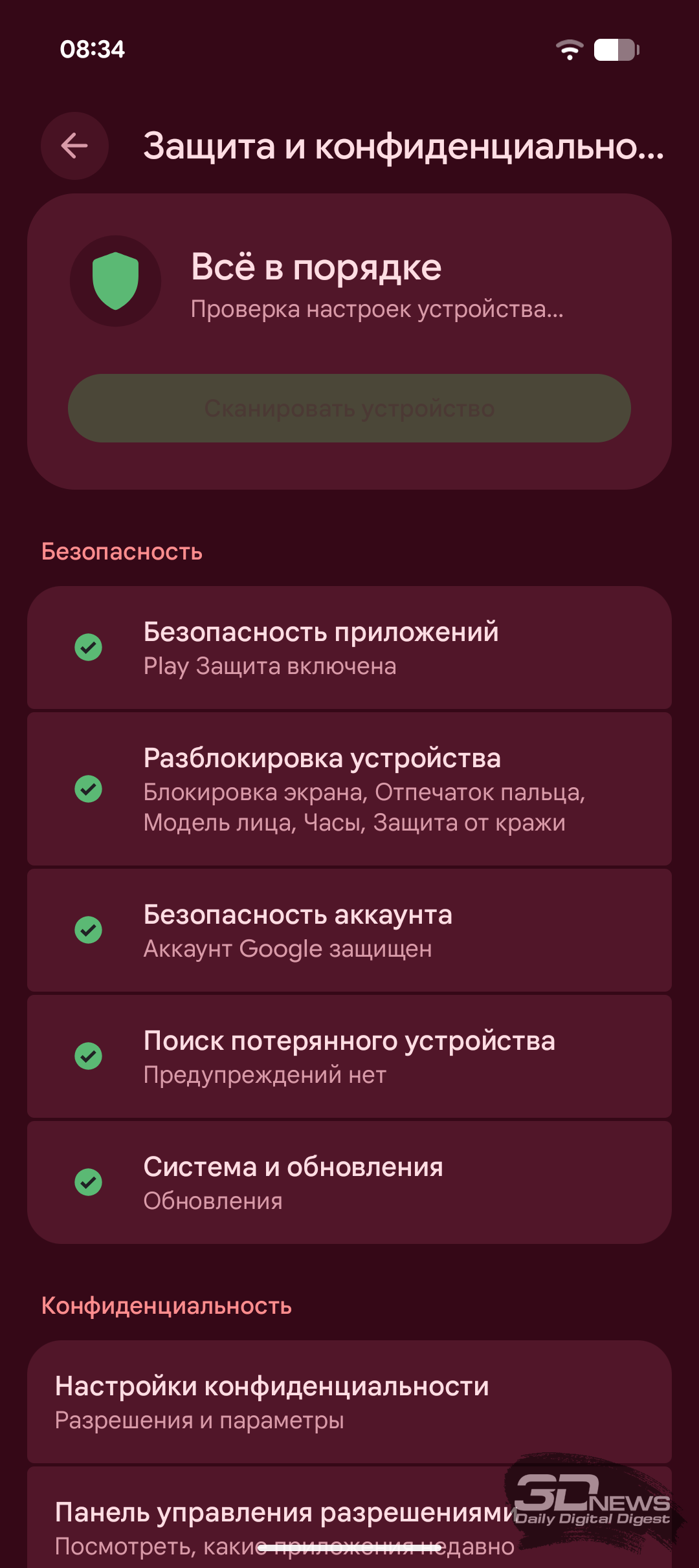Tap the Сканировать устройство button
The height and width of the screenshot is (1568, 699).
click(349, 408)
